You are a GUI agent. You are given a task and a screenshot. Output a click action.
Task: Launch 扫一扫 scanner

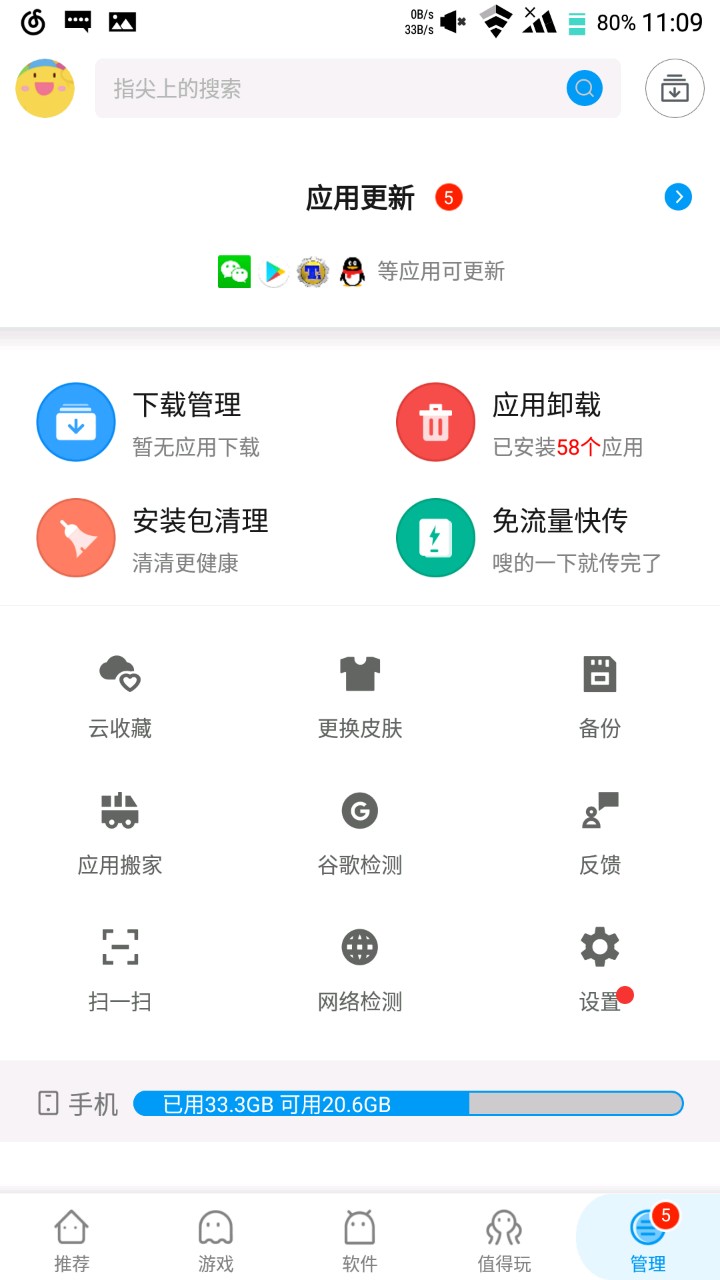120,970
